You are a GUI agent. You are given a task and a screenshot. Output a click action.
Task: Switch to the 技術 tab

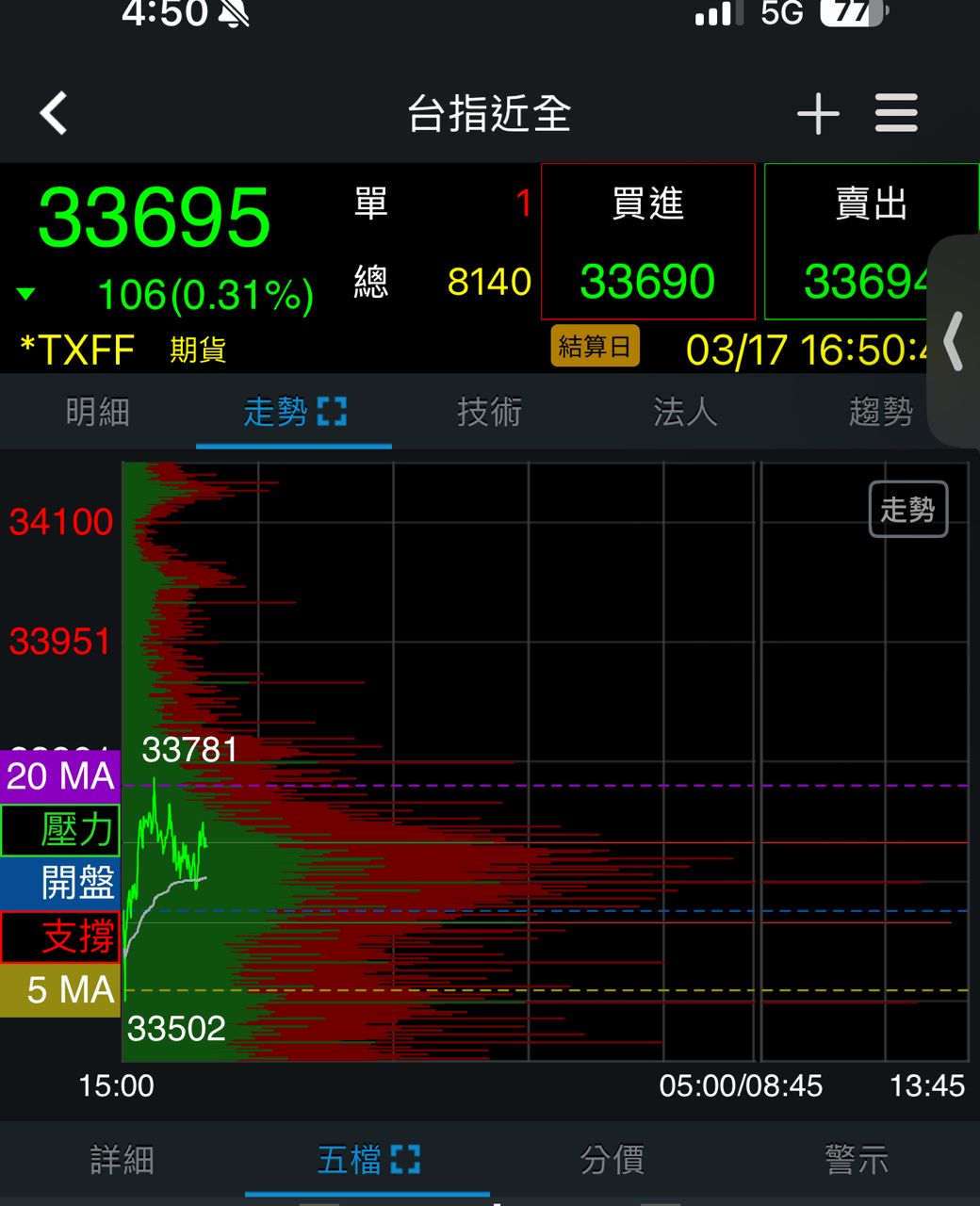point(489,412)
